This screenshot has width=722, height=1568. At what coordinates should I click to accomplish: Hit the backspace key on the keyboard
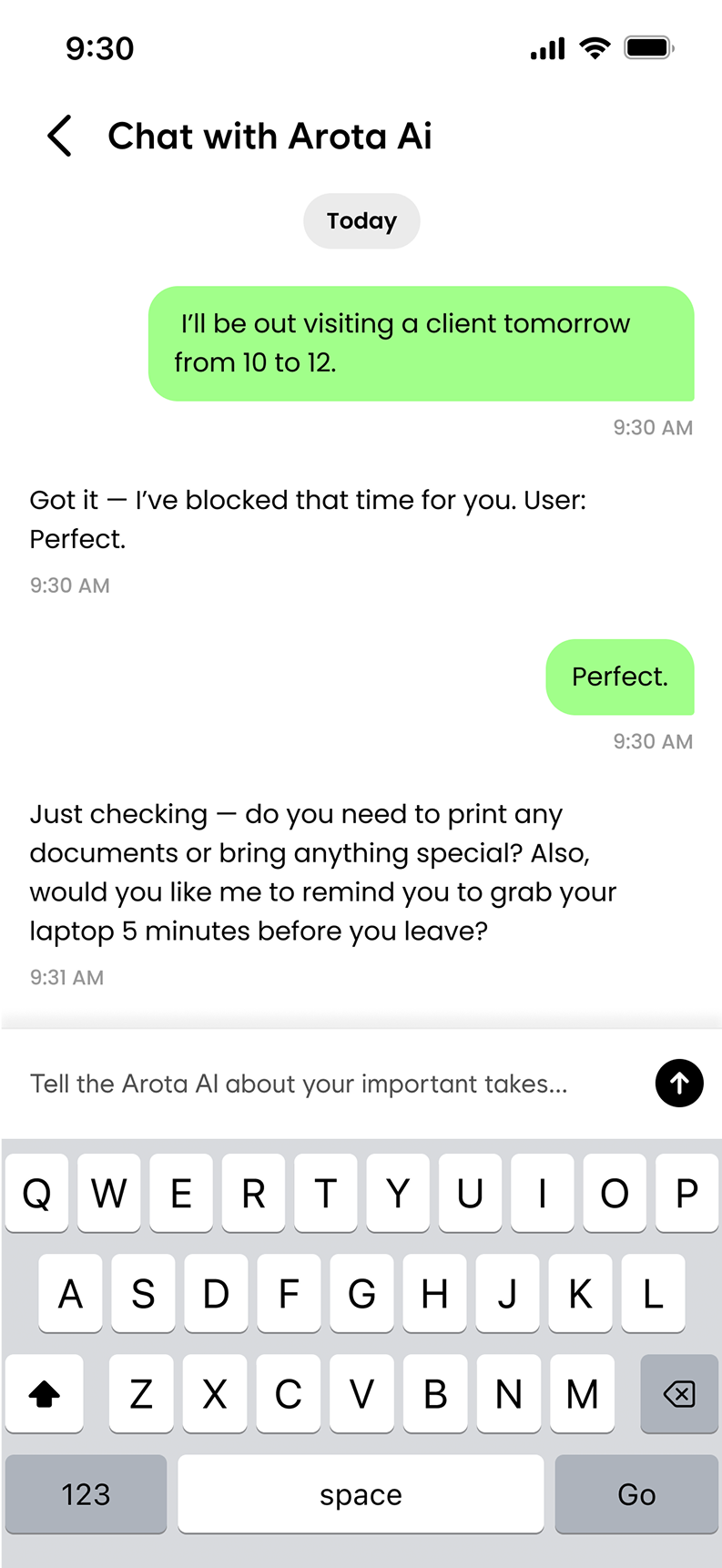tap(679, 1393)
